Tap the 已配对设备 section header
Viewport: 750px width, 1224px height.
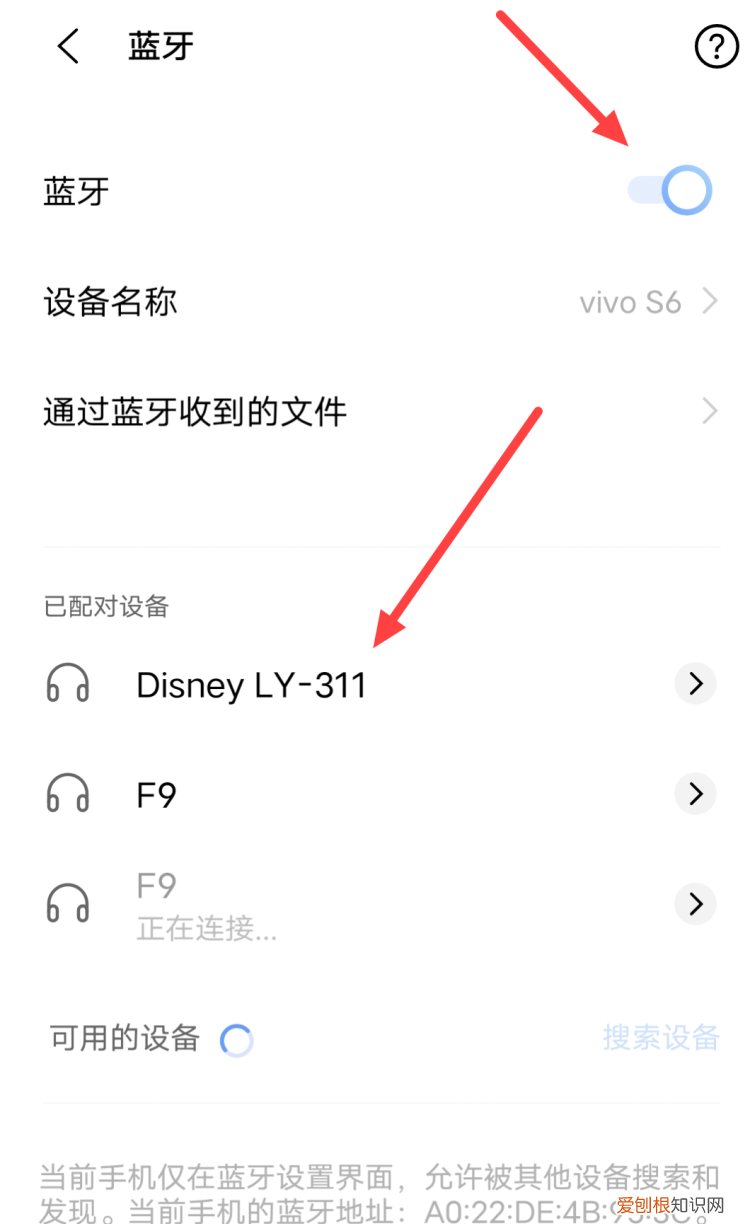105,606
